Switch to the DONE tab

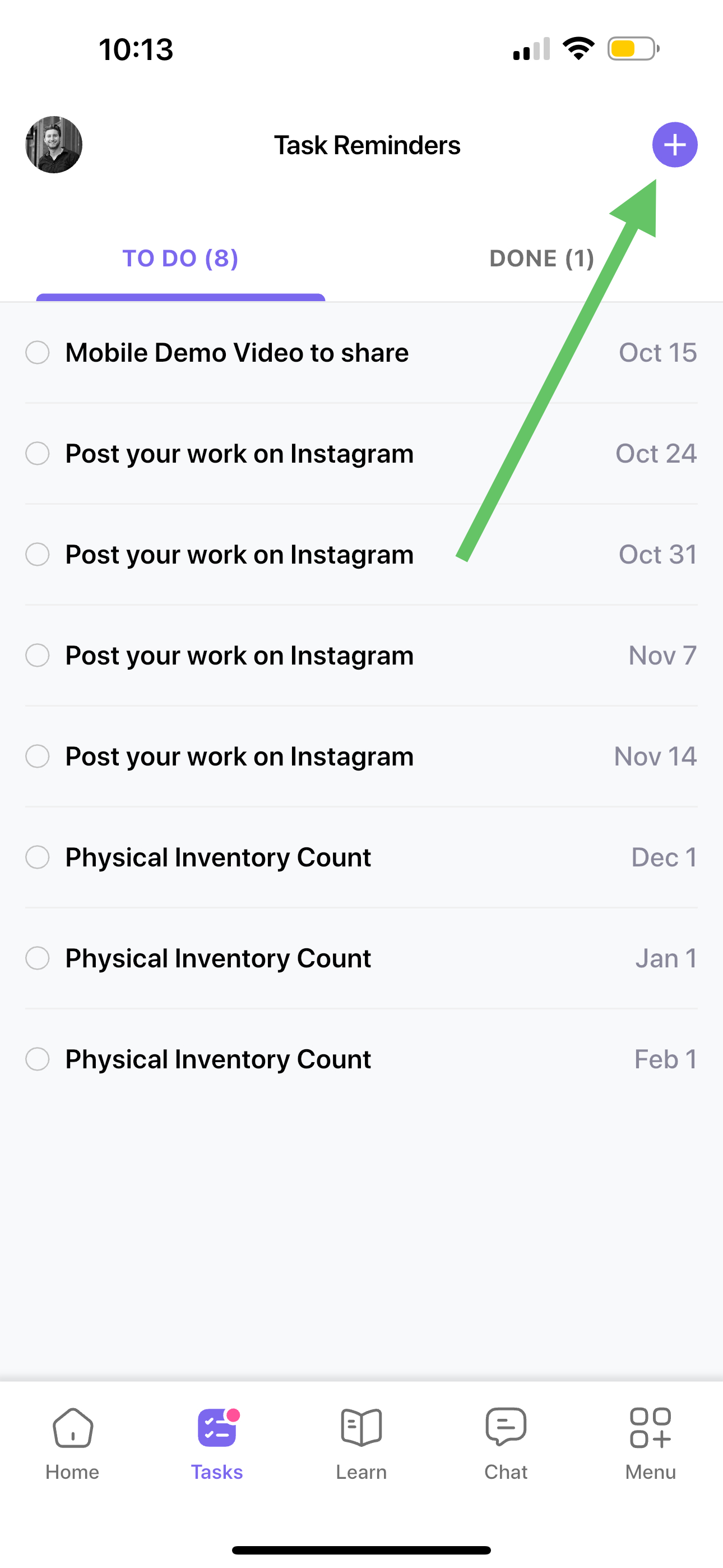(x=541, y=259)
